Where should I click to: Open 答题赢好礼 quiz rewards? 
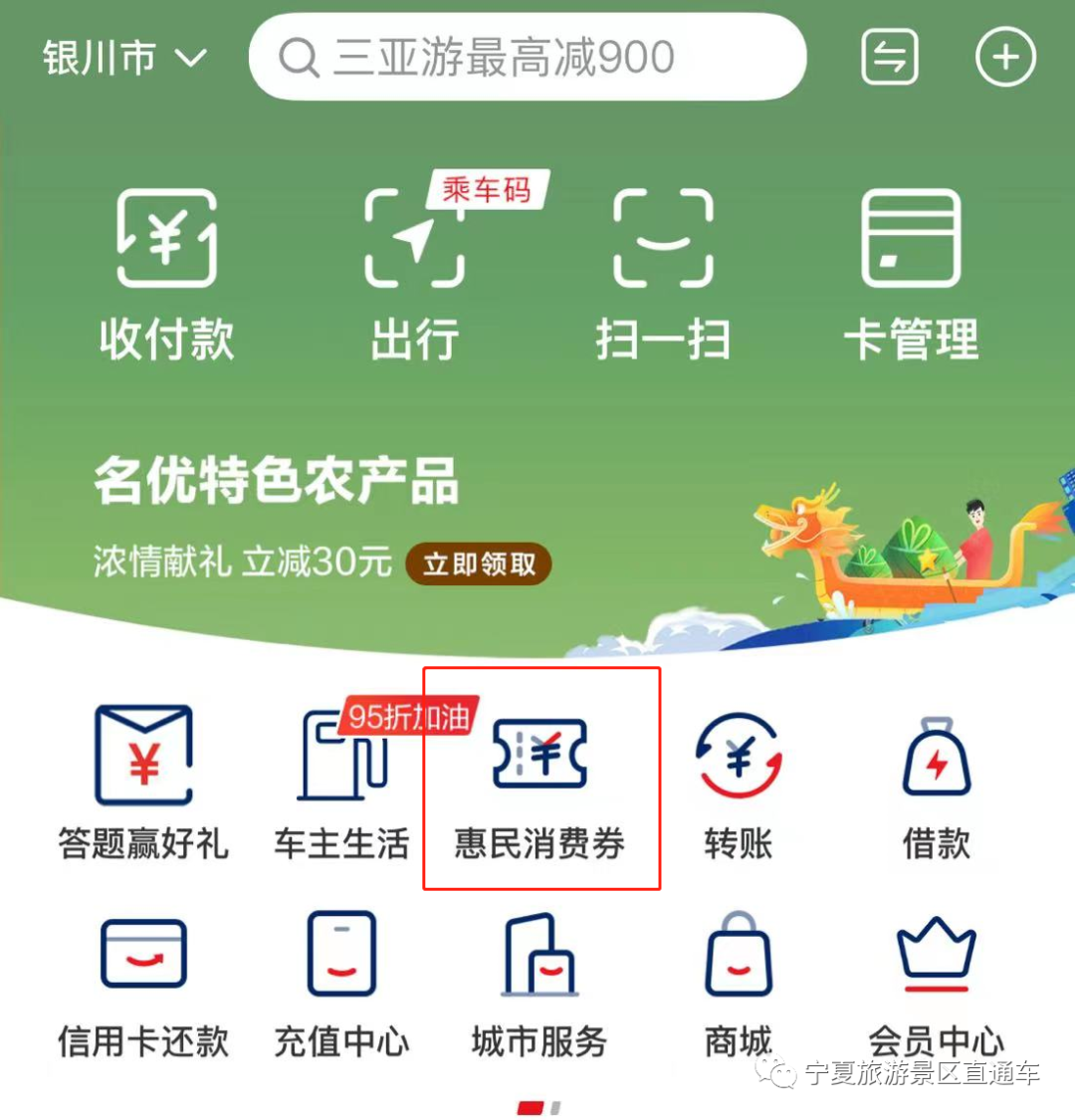coord(143,784)
